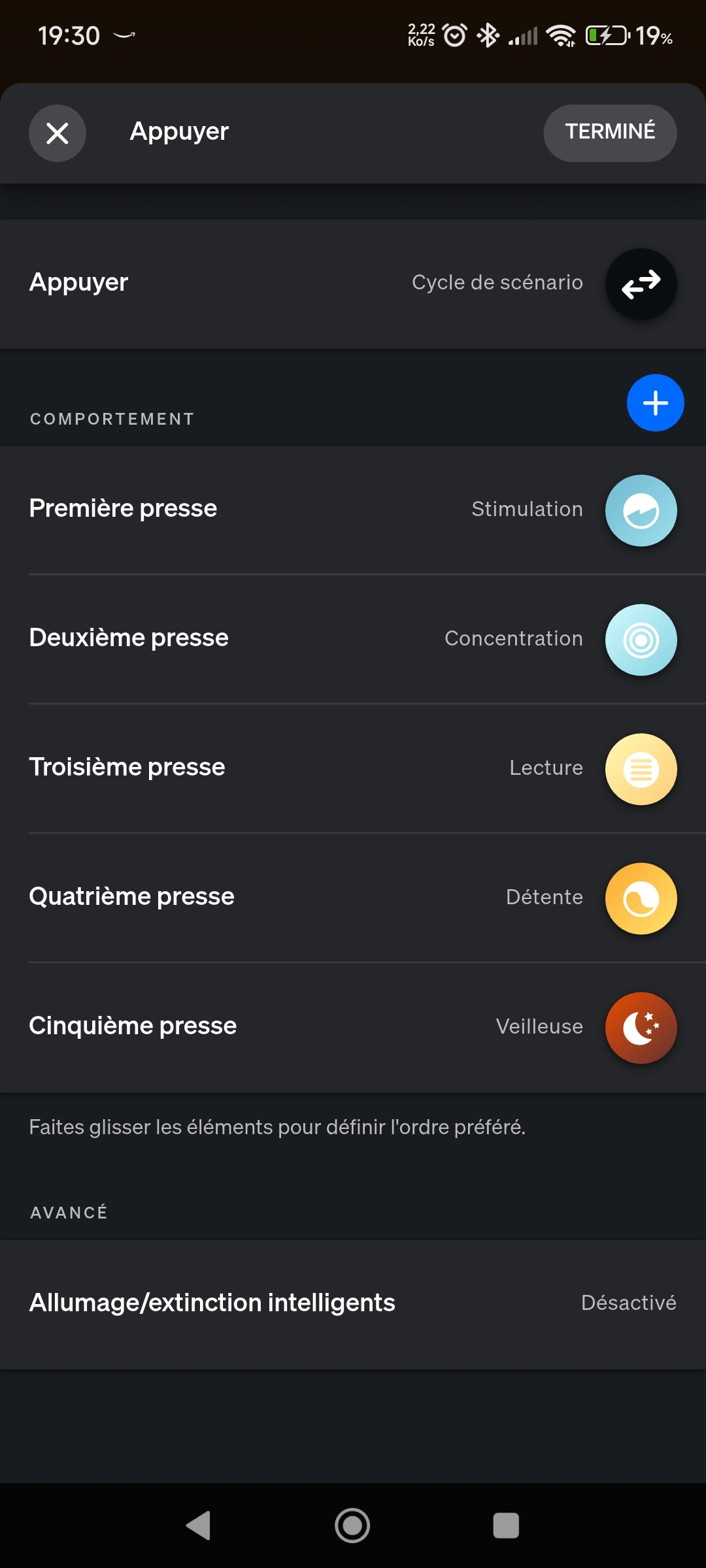
Task: Add a new behavior with the plus button
Action: point(655,403)
